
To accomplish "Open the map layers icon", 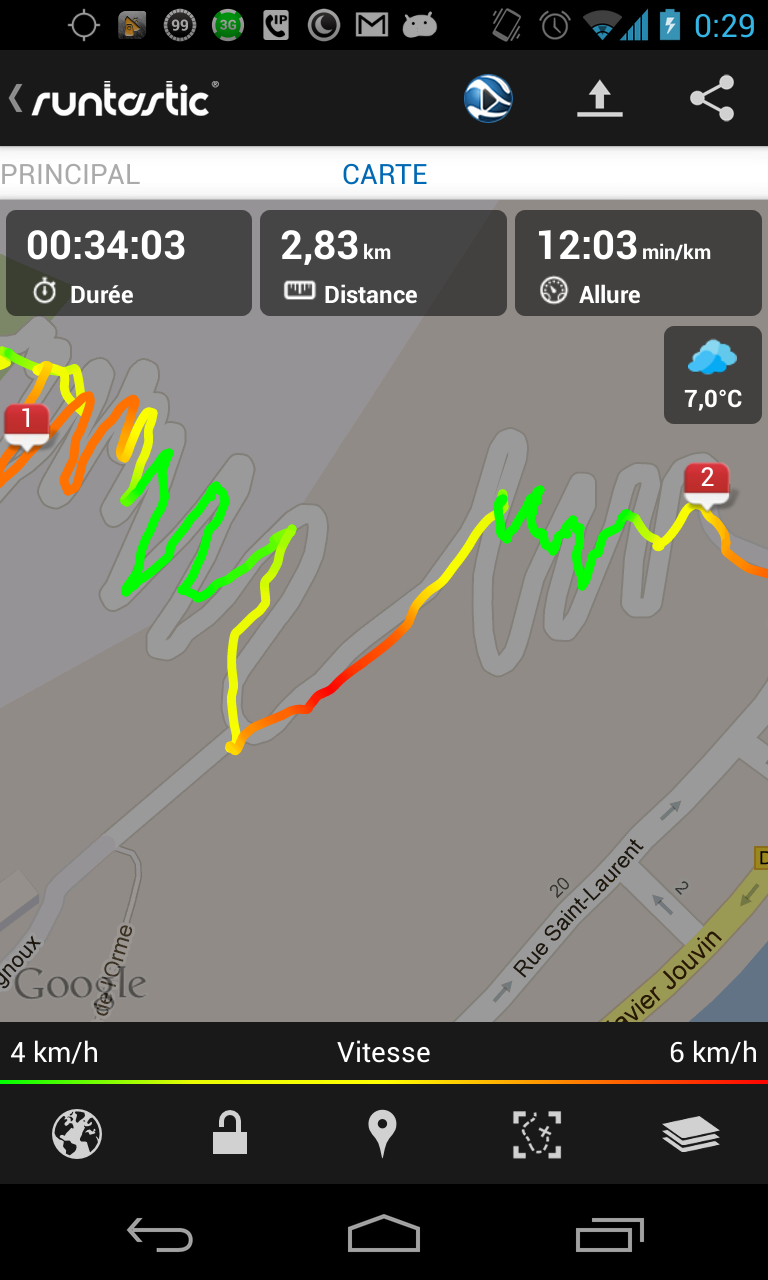I will pyautogui.click(x=690, y=1134).
